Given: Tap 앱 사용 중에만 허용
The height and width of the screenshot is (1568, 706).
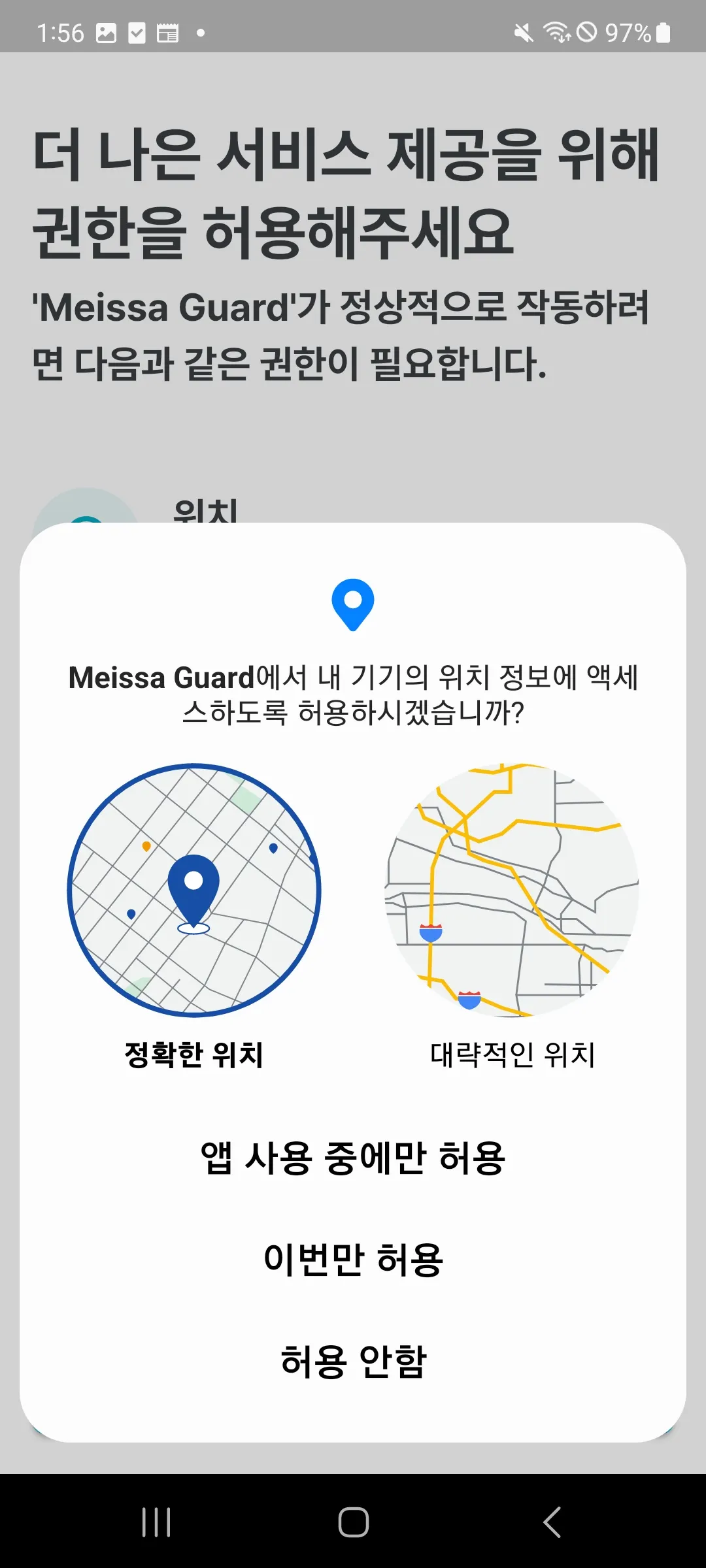Looking at the screenshot, I should 353,1158.
